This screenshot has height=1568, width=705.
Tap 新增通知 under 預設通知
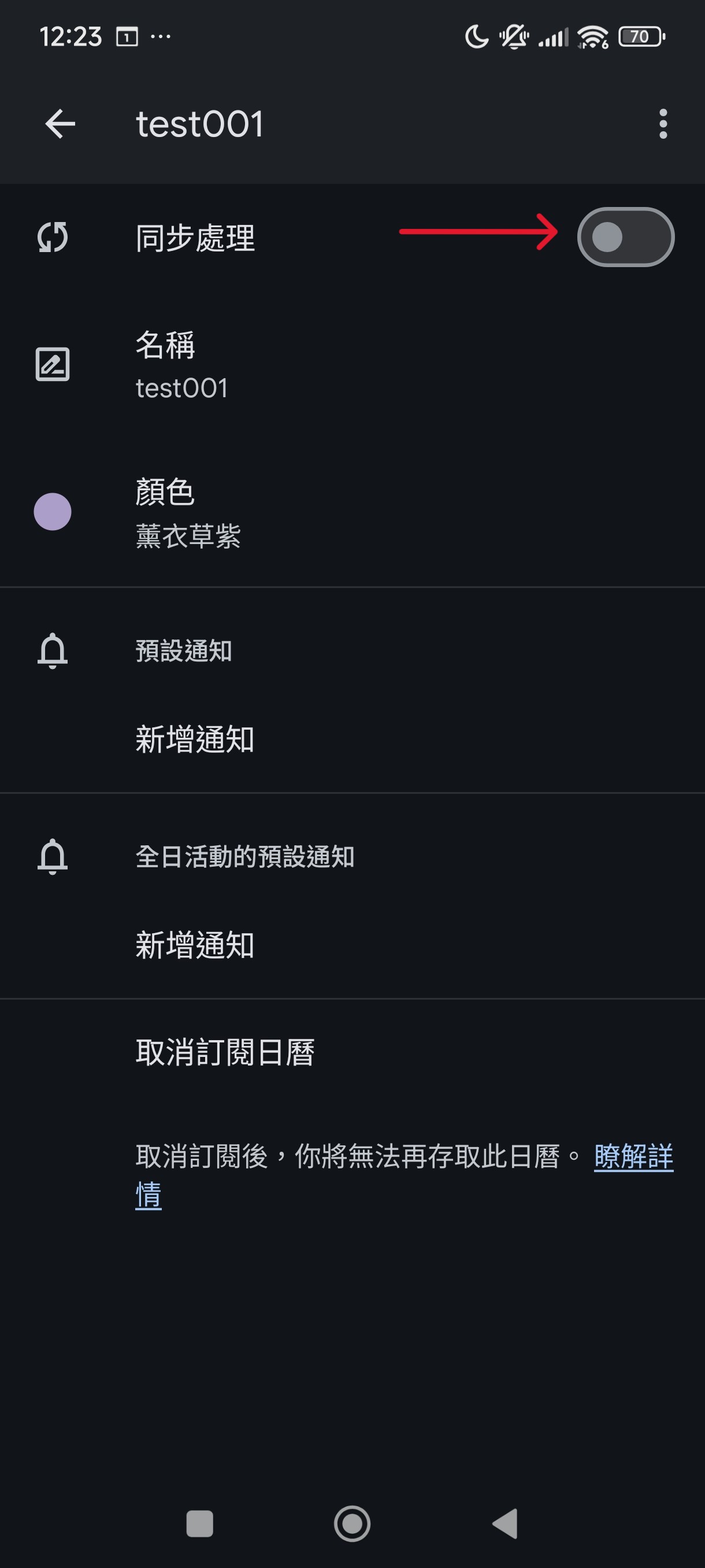pyautogui.click(x=195, y=739)
